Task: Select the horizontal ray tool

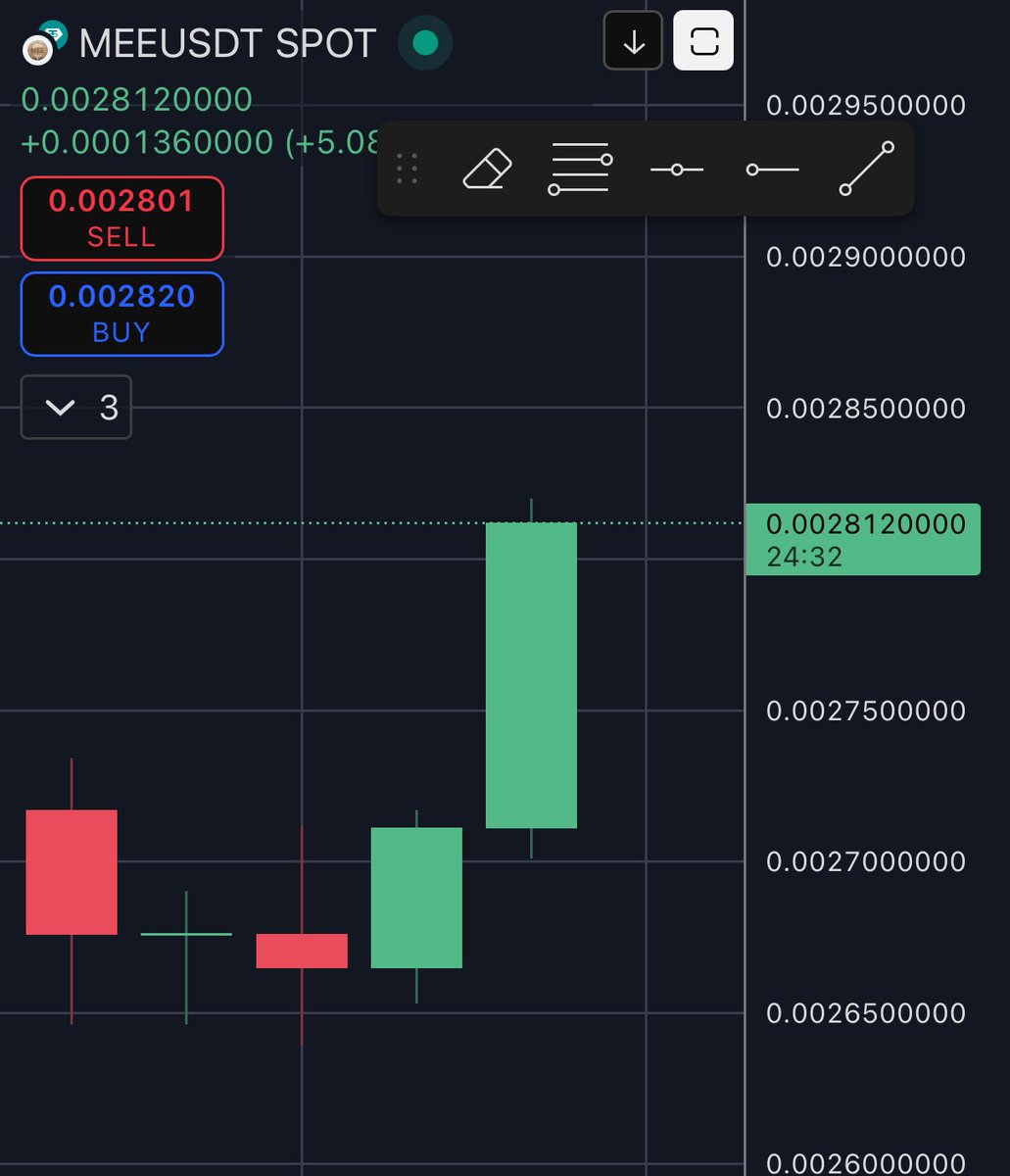Action: click(x=772, y=170)
